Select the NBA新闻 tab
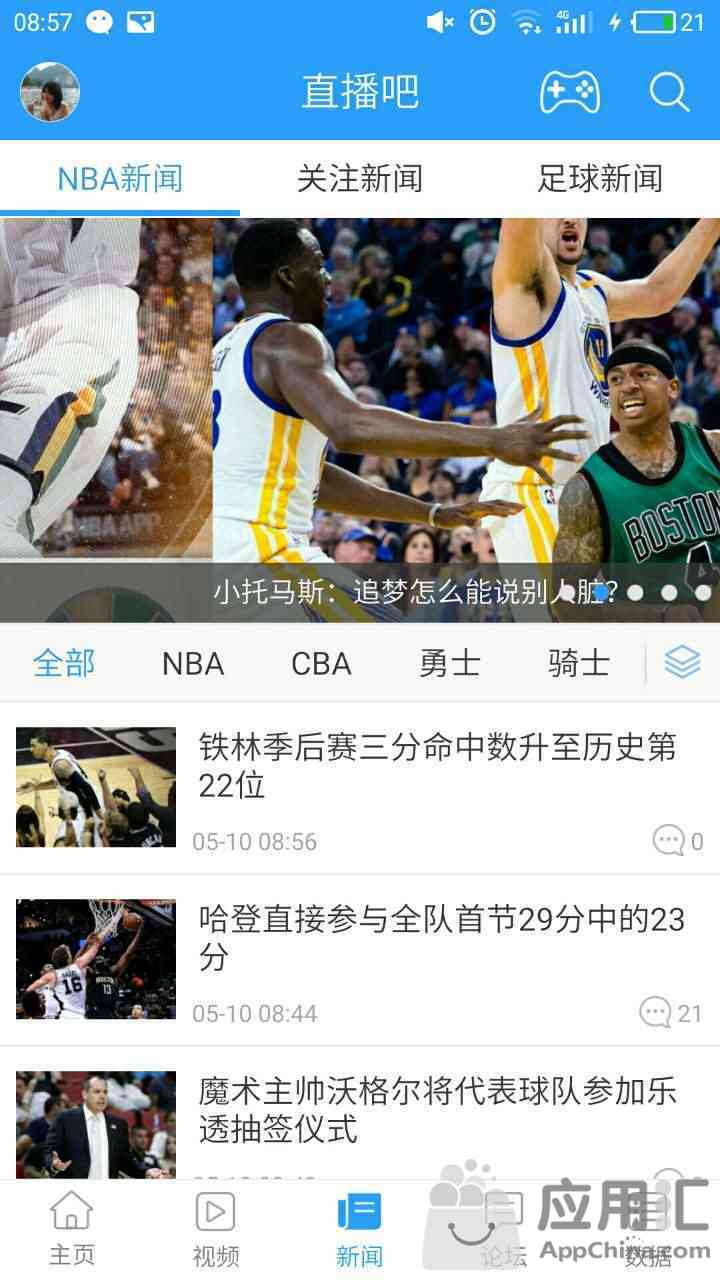The width and height of the screenshot is (720, 1280). [120, 179]
